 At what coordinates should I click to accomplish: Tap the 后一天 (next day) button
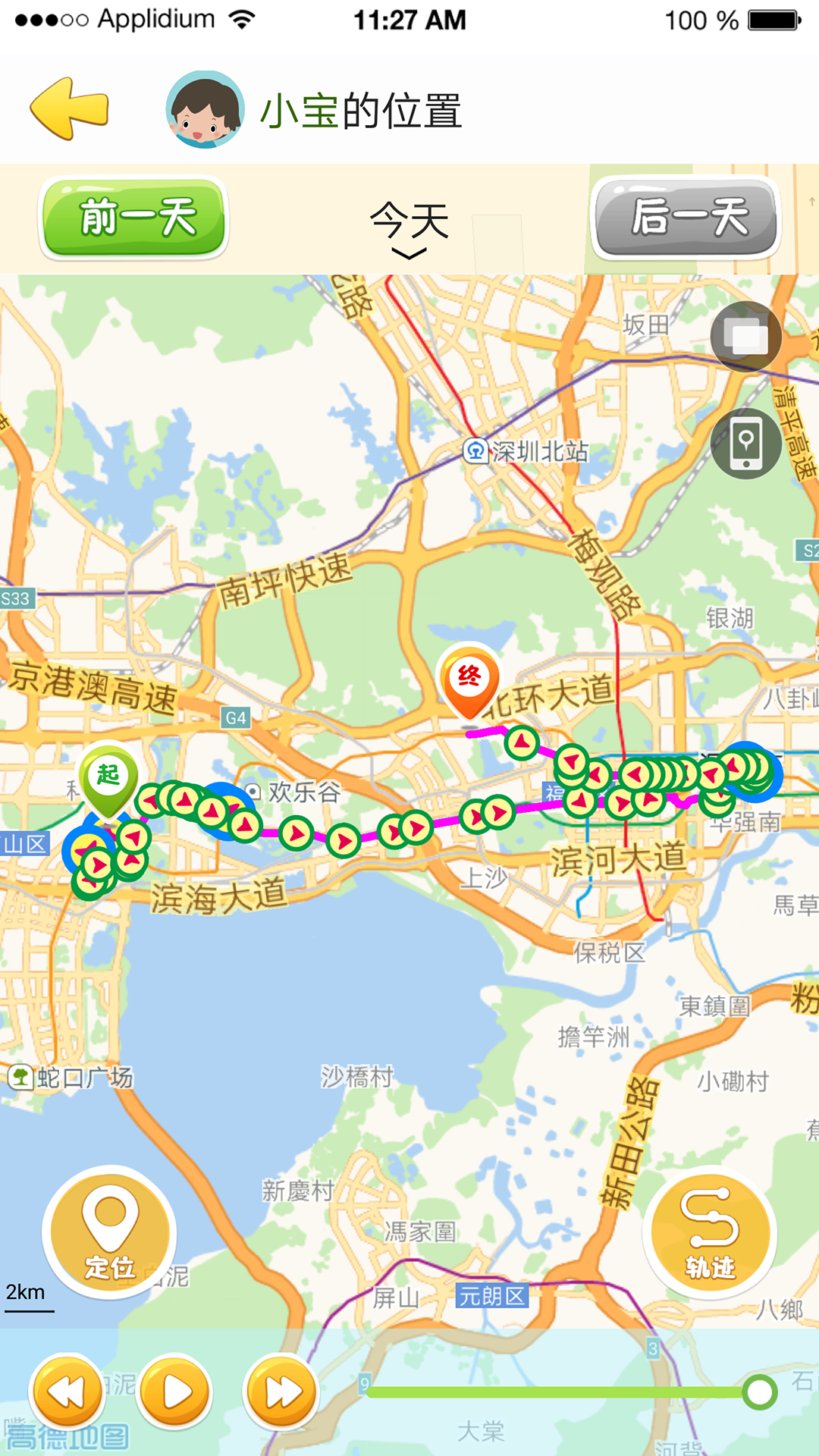(x=686, y=218)
